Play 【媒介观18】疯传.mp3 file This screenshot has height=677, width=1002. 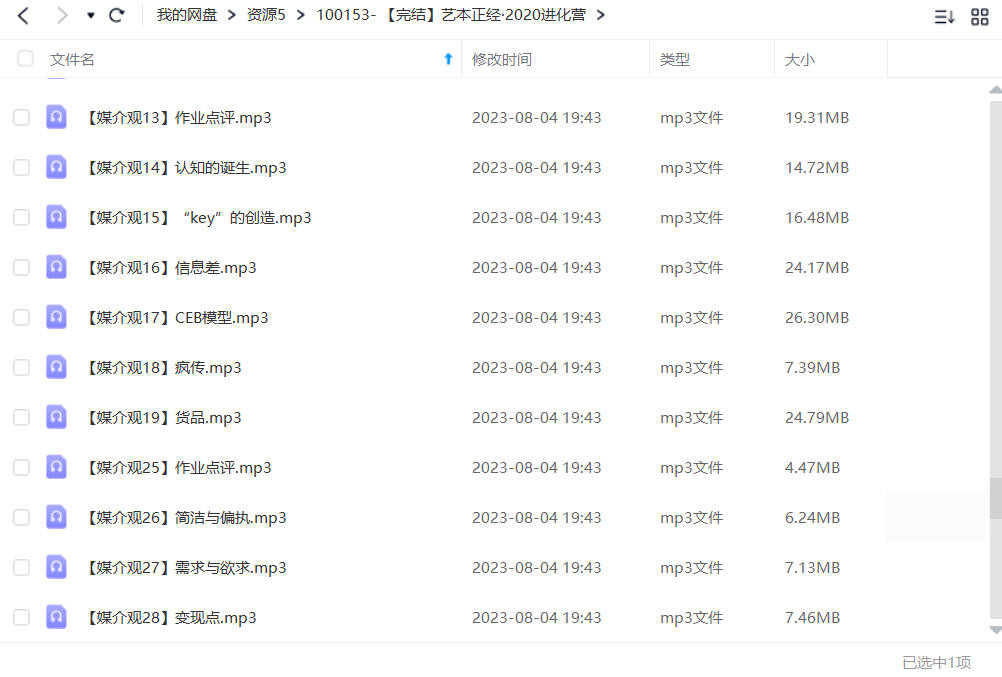coord(164,367)
